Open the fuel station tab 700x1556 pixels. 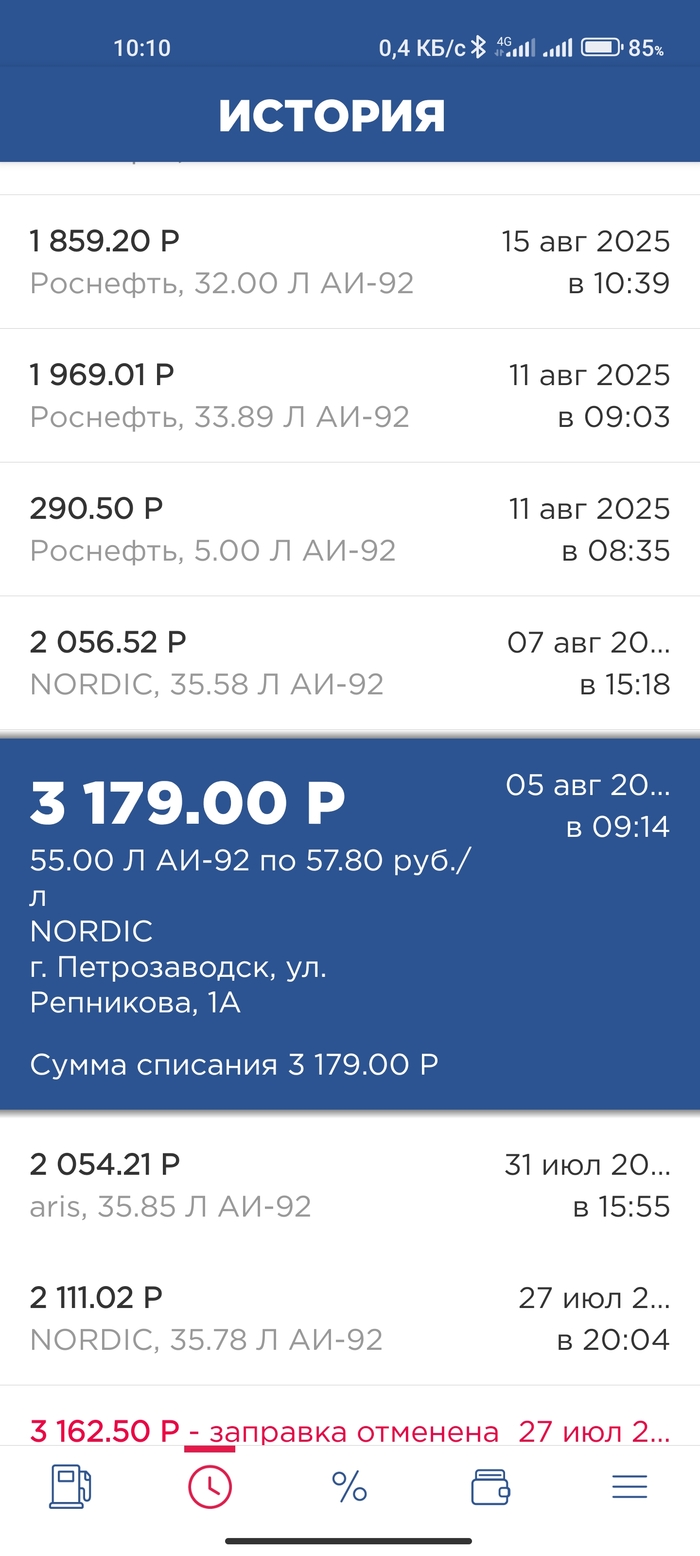click(x=70, y=1487)
